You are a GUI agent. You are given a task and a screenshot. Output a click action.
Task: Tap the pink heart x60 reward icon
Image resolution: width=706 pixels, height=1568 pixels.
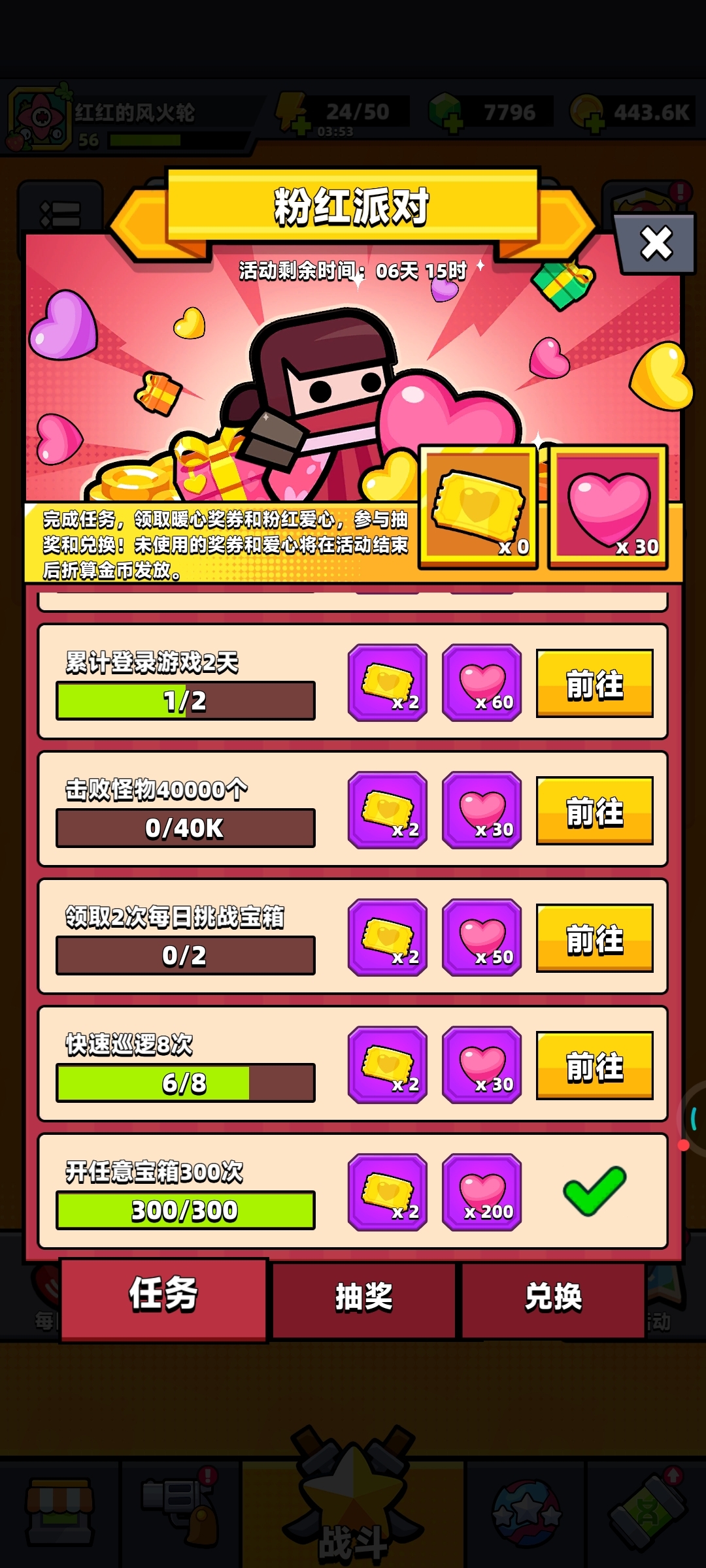(x=482, y=683)
